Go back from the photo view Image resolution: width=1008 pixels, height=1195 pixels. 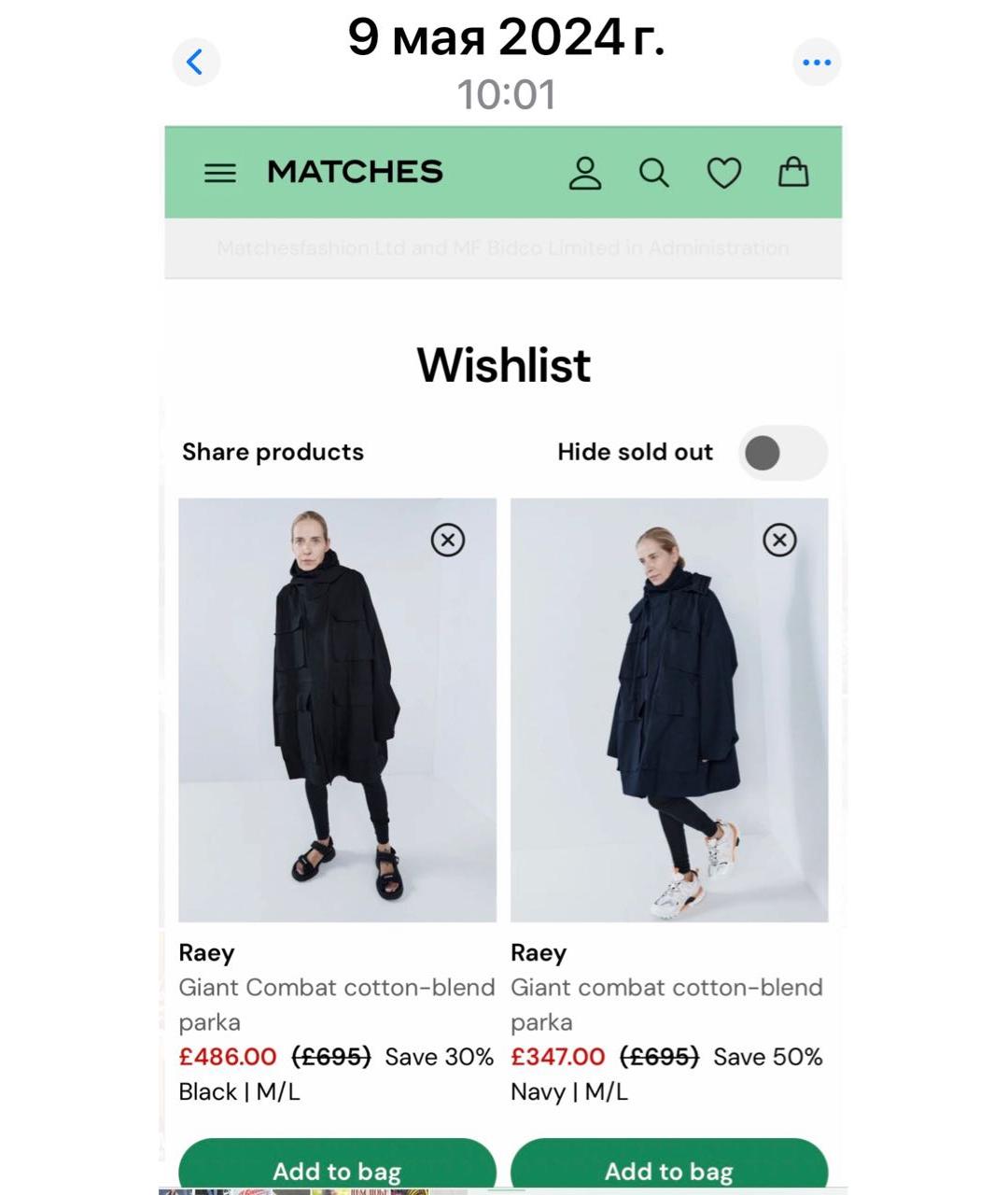[x=196, y=63]
